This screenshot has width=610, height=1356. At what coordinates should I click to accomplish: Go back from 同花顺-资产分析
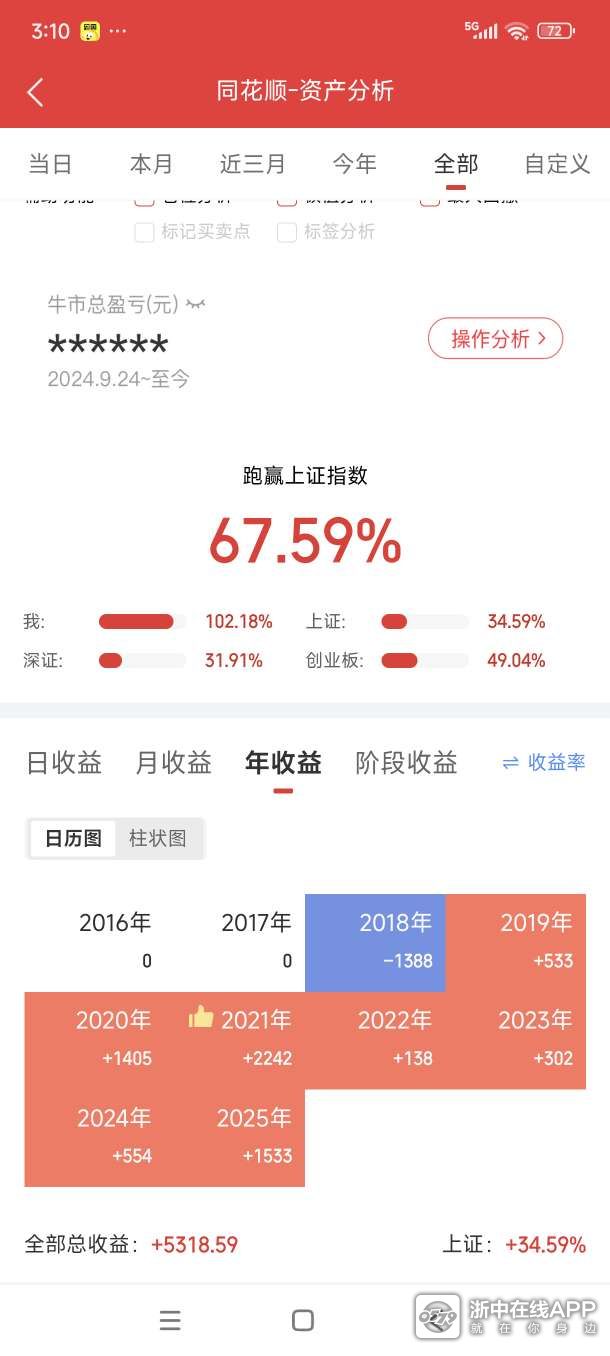click(35, 92)
